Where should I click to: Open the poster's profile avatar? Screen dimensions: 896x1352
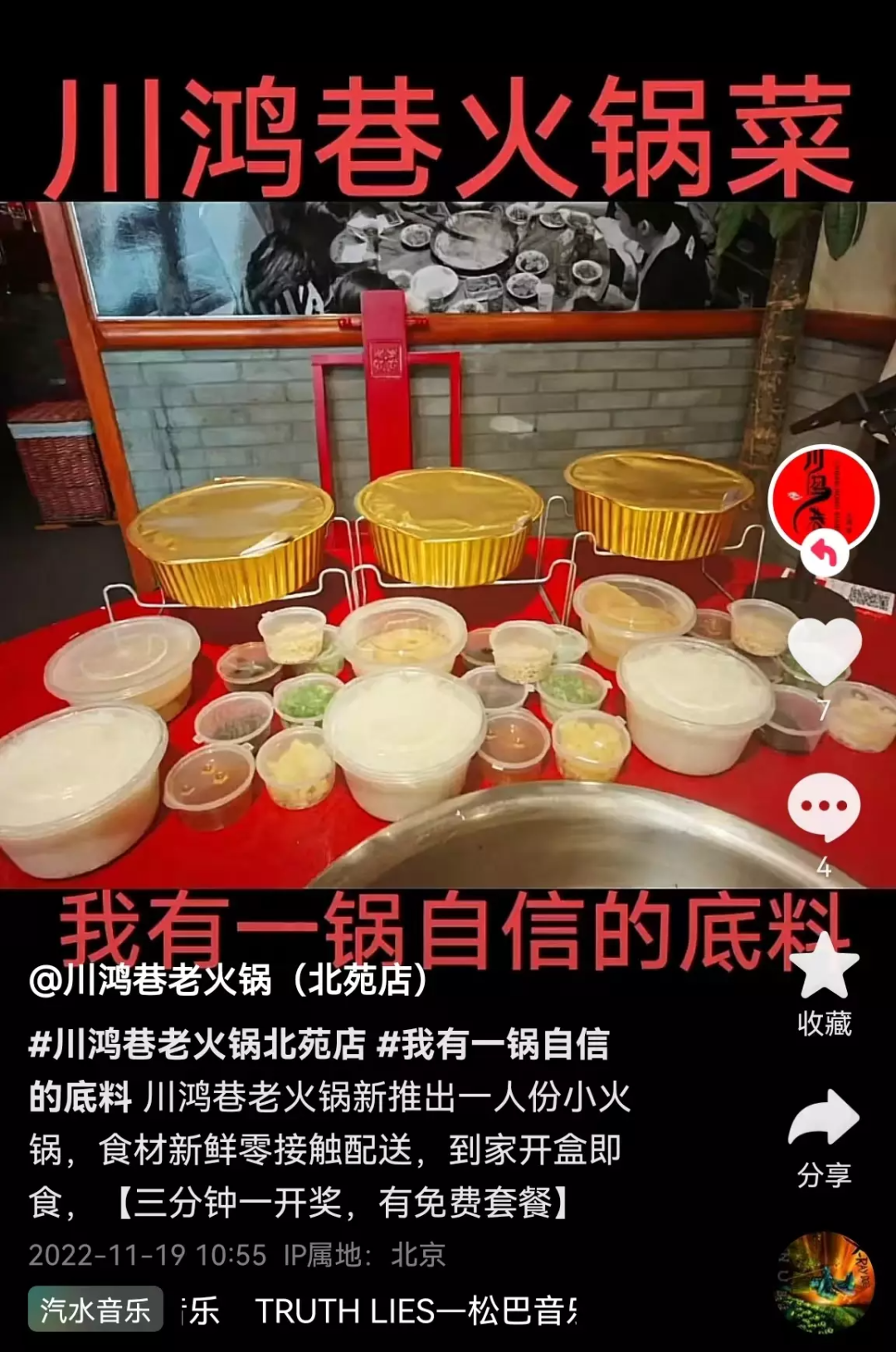click(x=824, y=499)
